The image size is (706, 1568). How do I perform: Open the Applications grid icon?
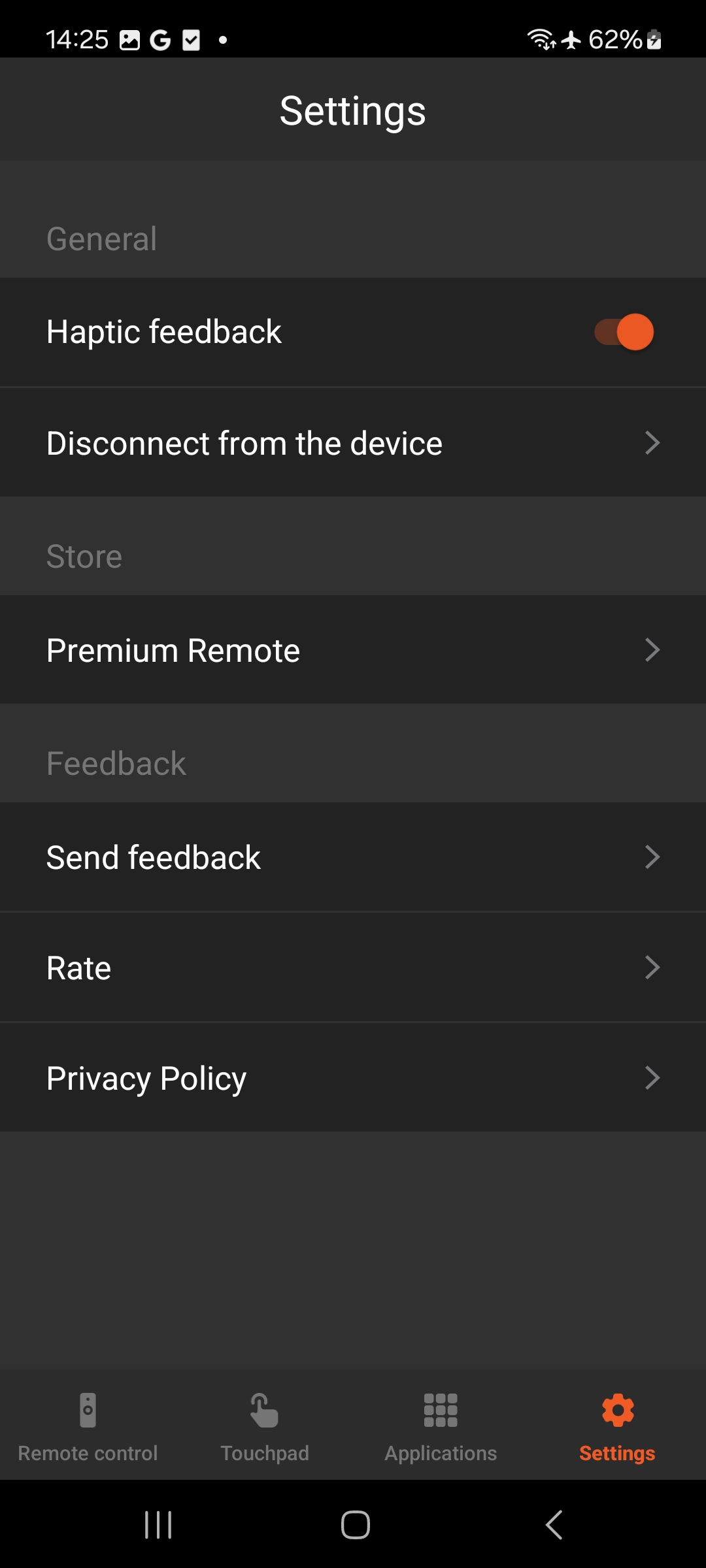click(x=440, y=1411)
